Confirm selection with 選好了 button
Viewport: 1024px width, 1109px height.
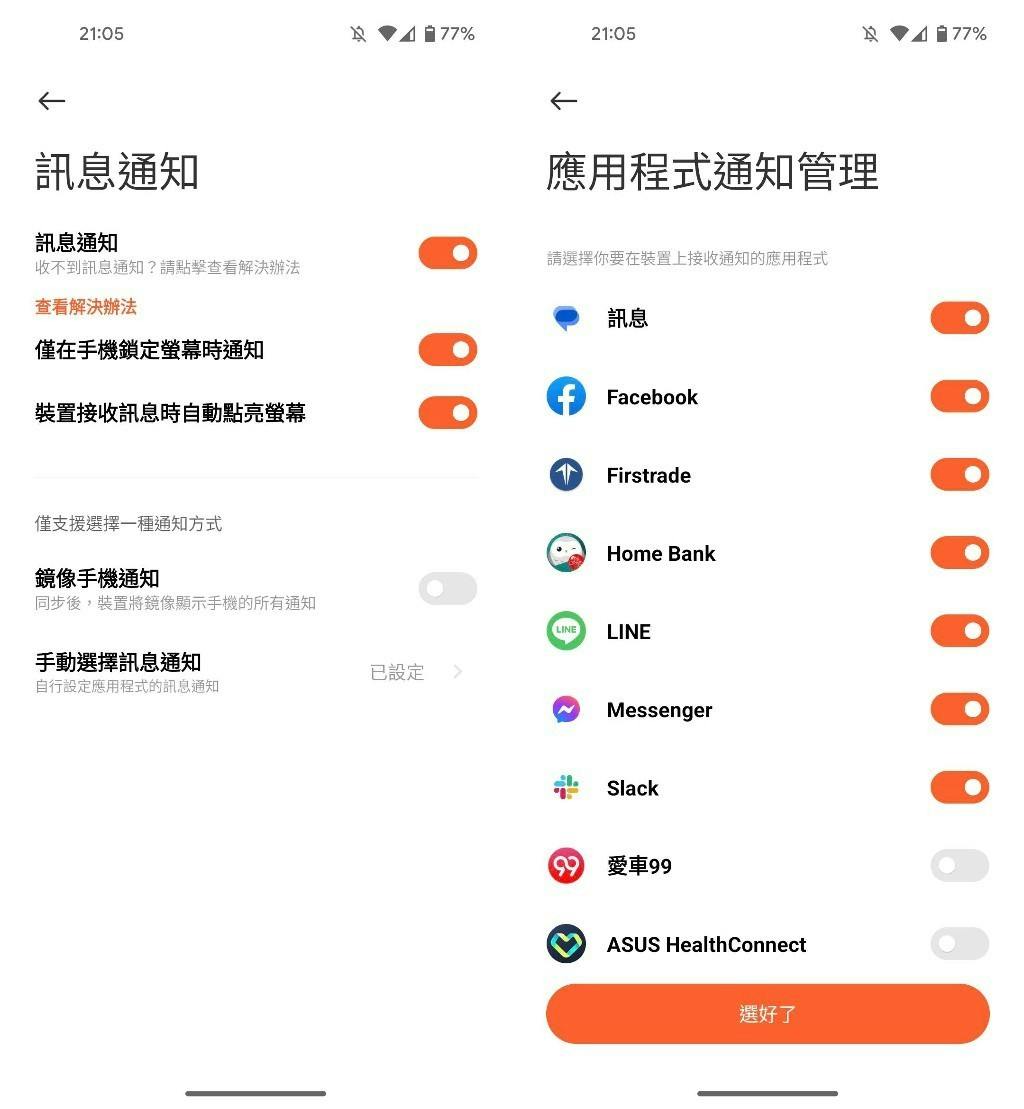coord(767,1014)
